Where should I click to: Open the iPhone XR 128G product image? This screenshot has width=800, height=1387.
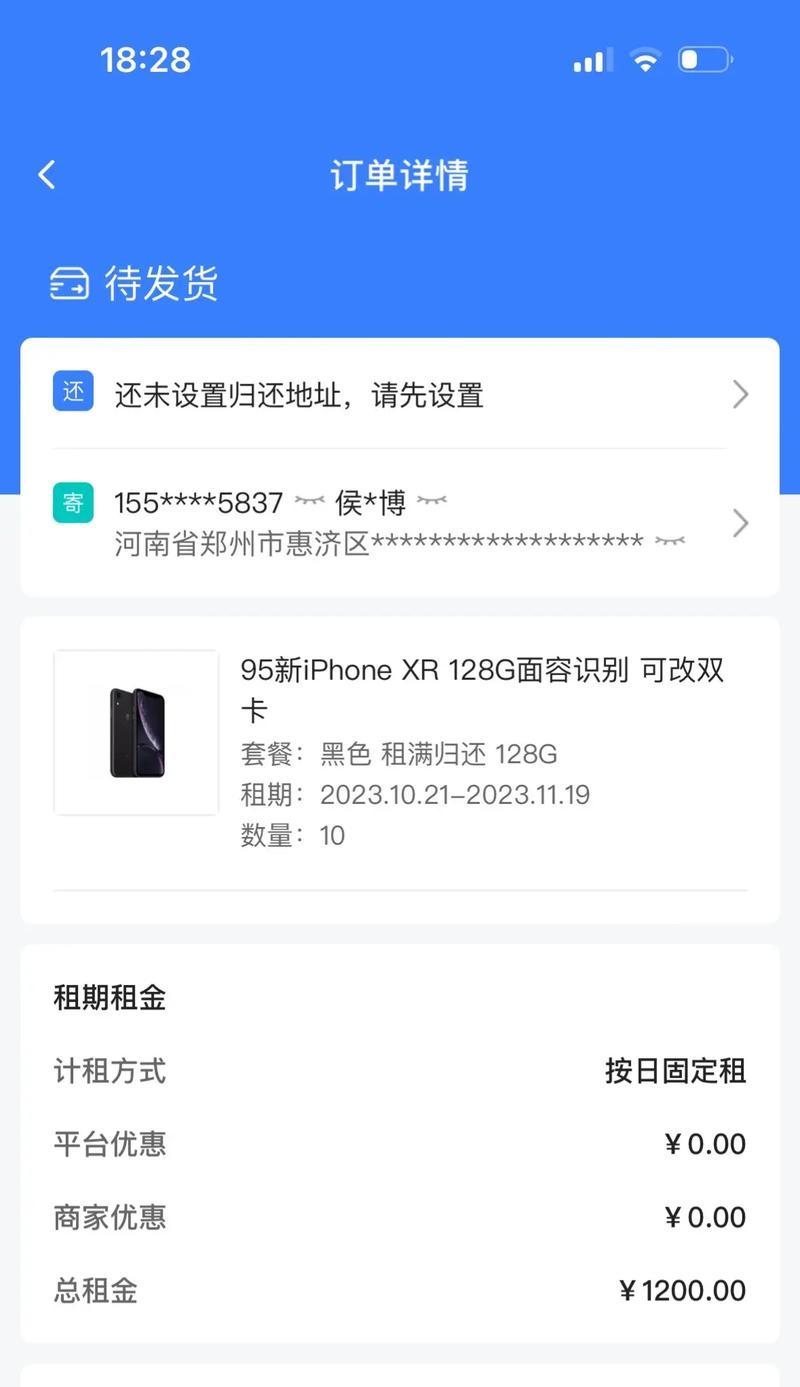pyautogui.click(x=136, y=732)
